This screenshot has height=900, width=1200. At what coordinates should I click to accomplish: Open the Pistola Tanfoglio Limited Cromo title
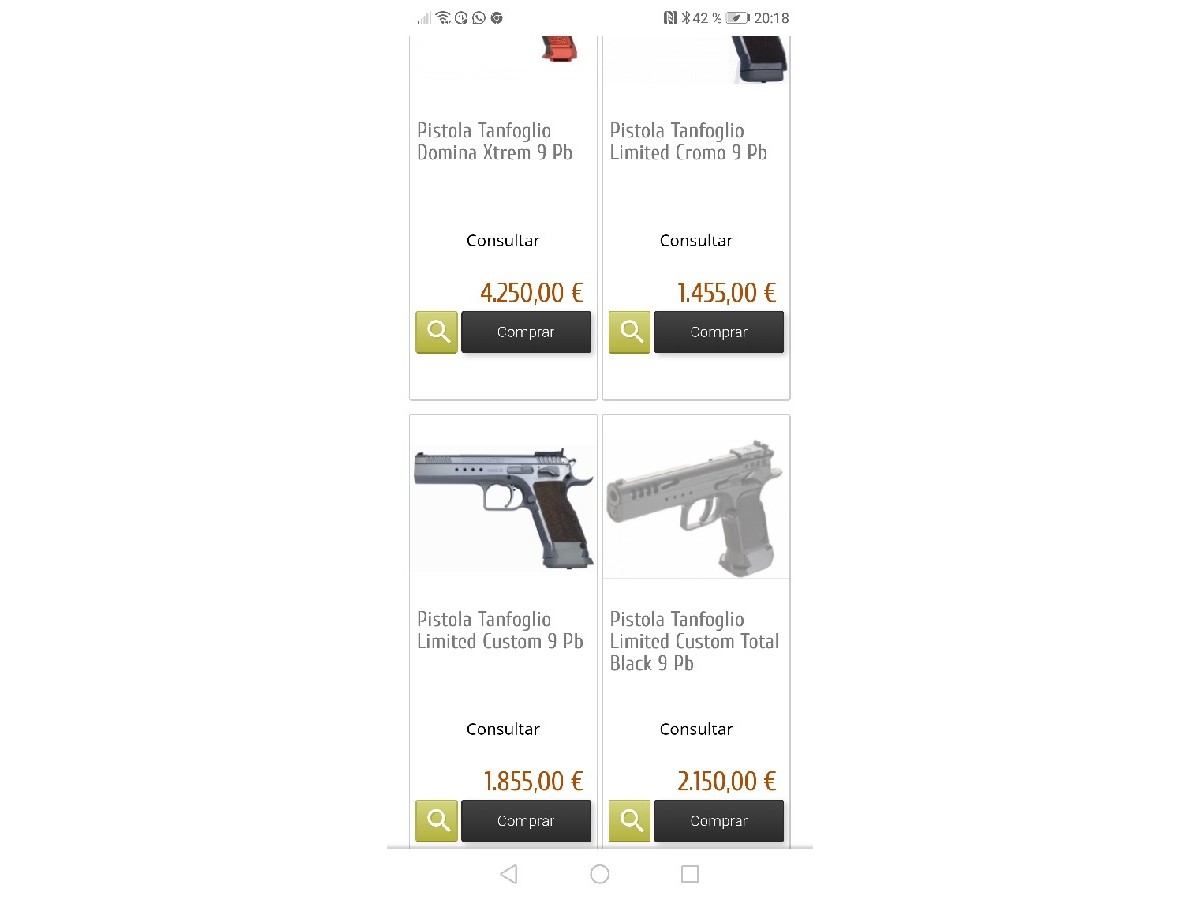pyautogui.click(x=687, y=141)
